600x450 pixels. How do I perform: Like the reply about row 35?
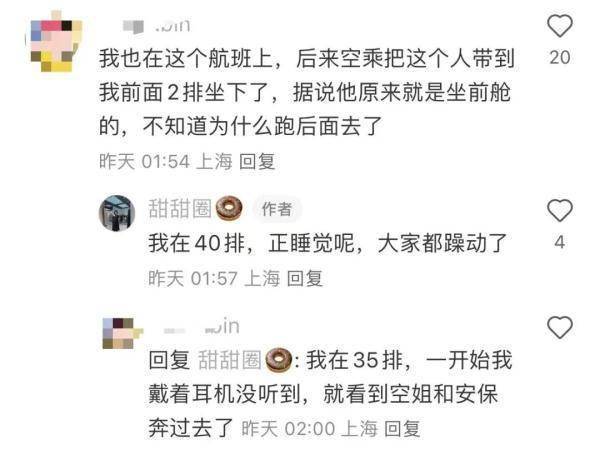(561, 327)
